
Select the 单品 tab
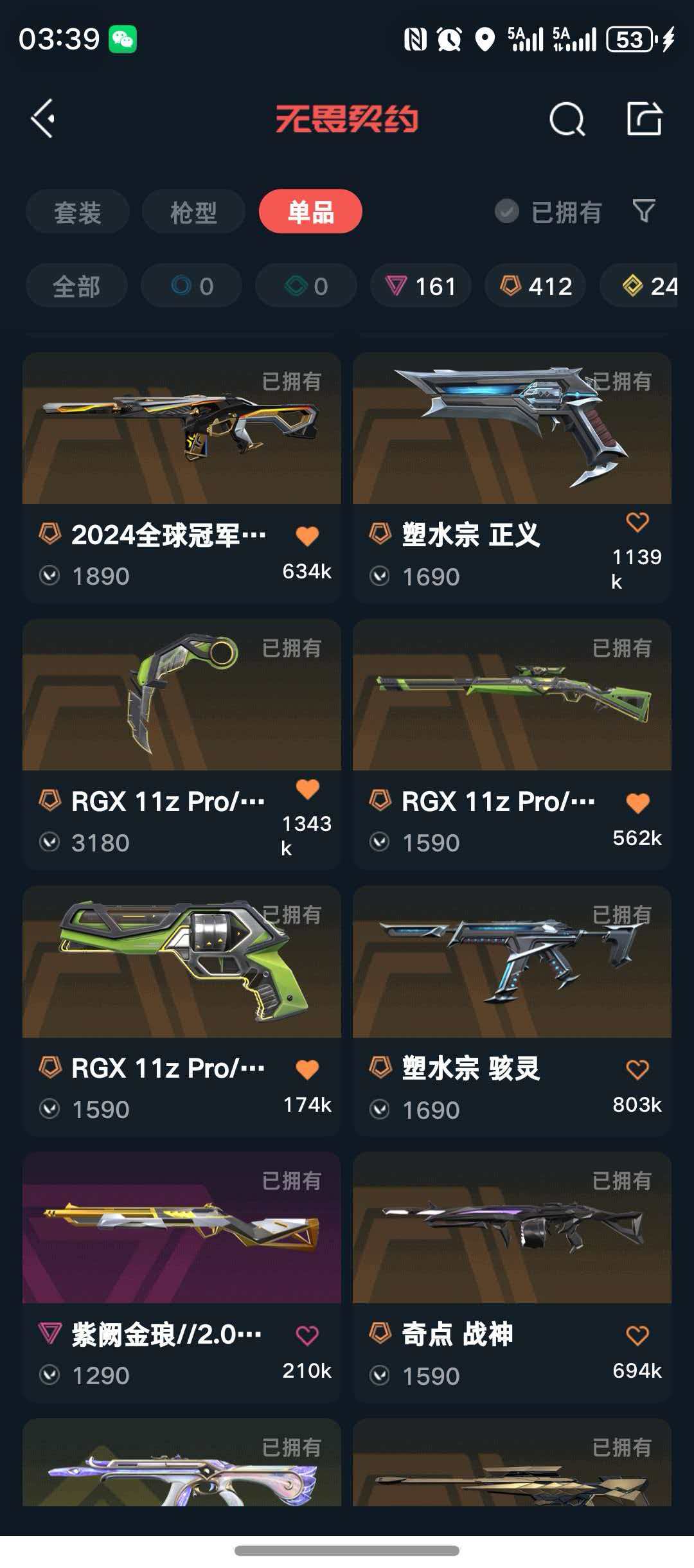coord(310,212)
